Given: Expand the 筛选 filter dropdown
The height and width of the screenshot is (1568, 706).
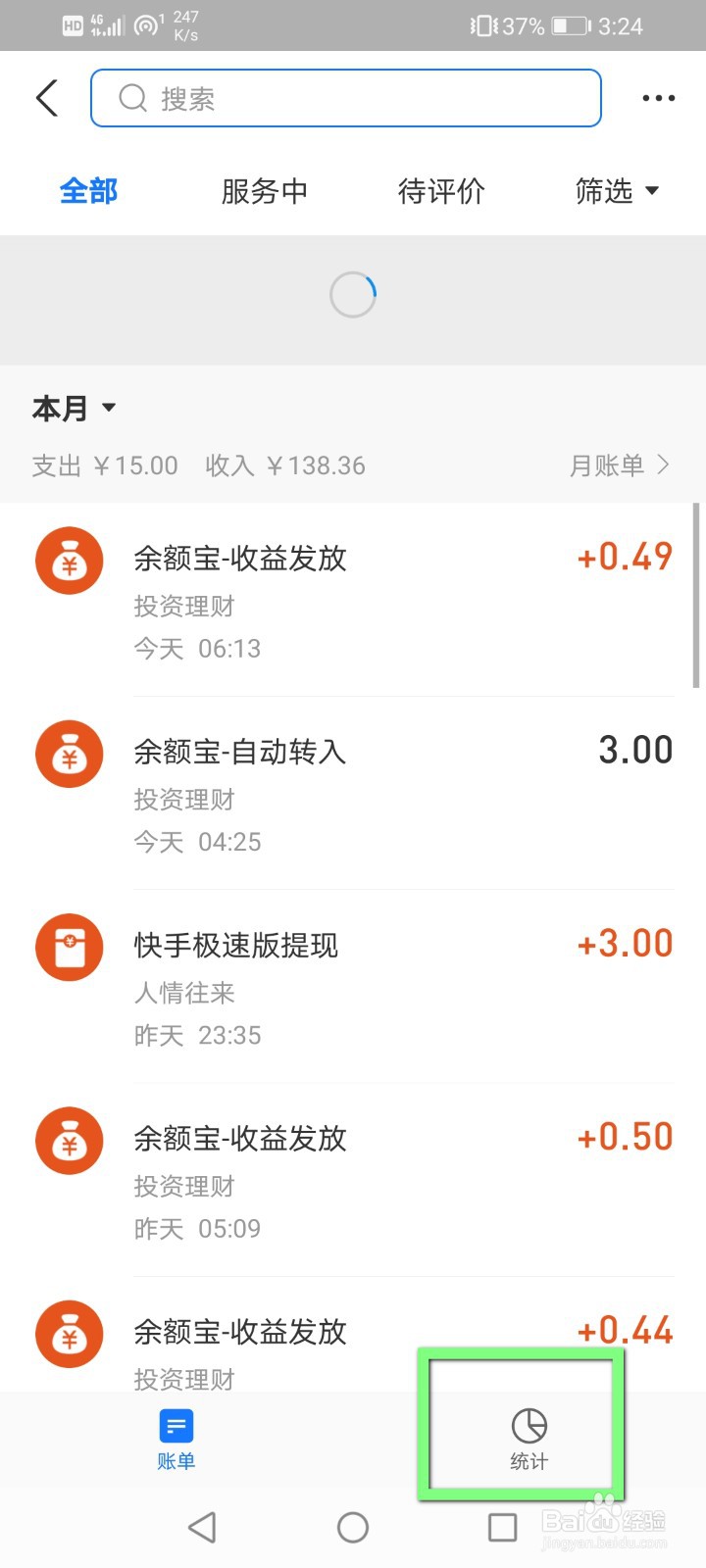Looking at the screenshot, I should 618,191.
